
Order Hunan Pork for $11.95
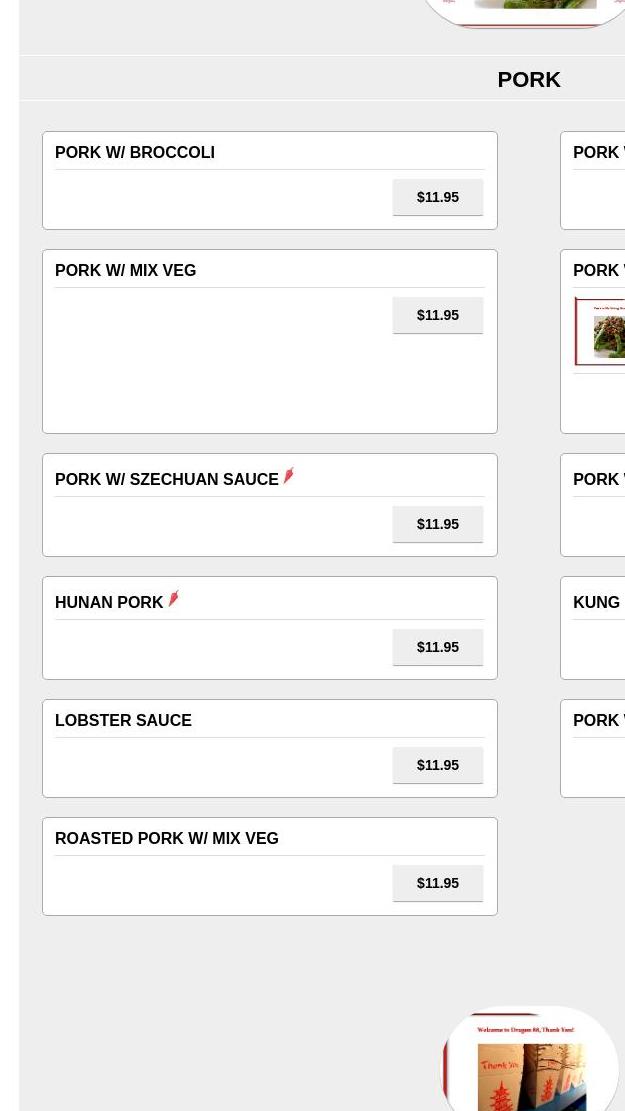(438, 647)
